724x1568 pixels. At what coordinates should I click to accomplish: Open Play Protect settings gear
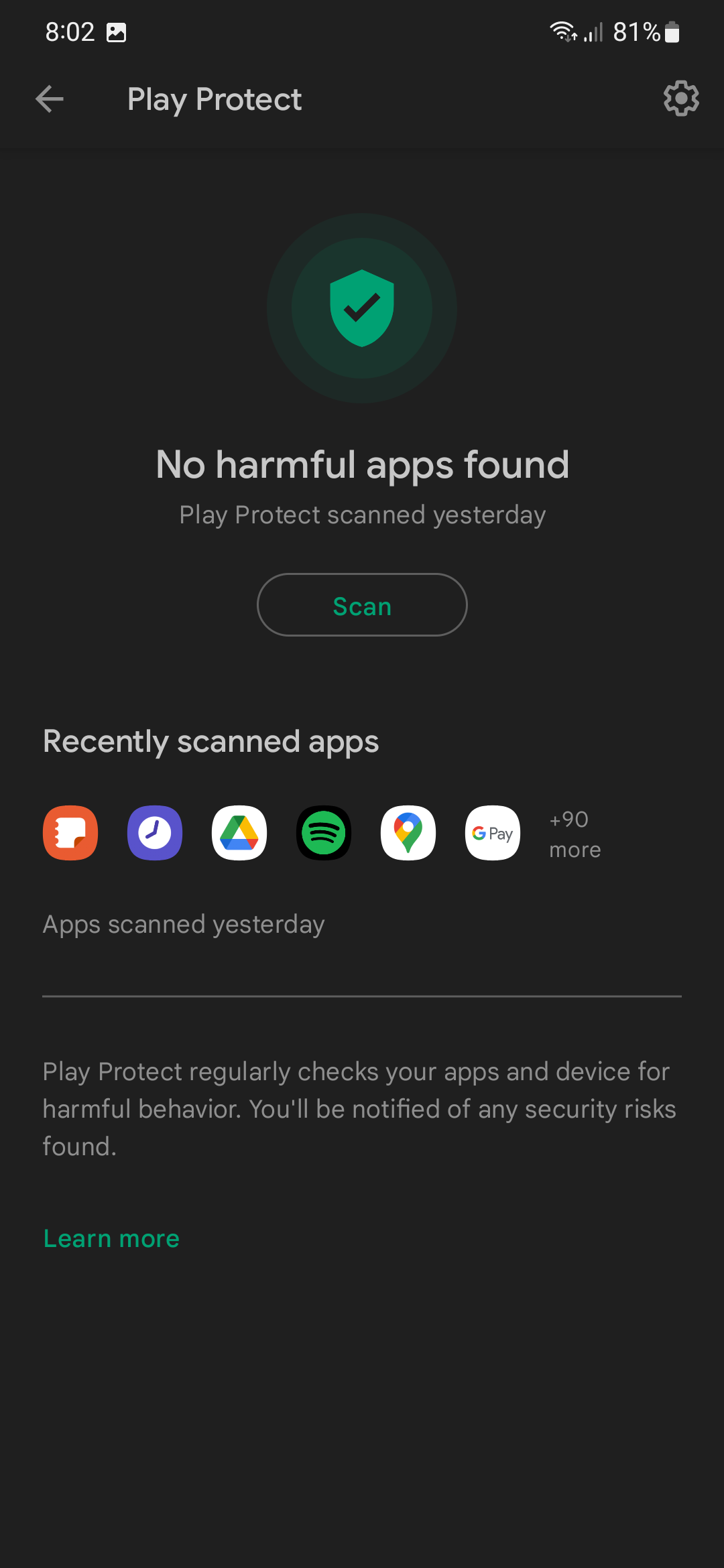(680, 99)
